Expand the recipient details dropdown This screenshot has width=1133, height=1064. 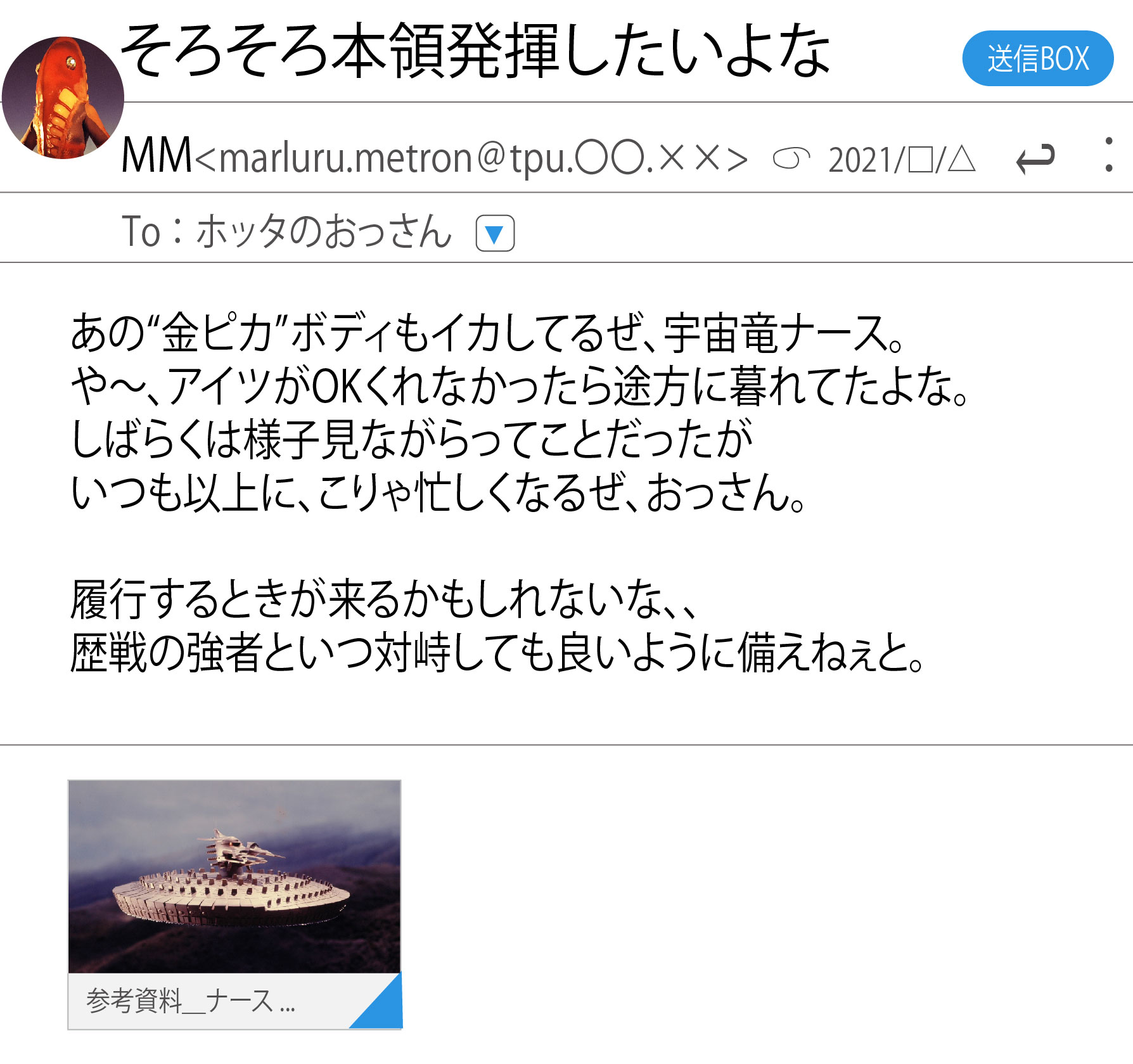(495, 233)
